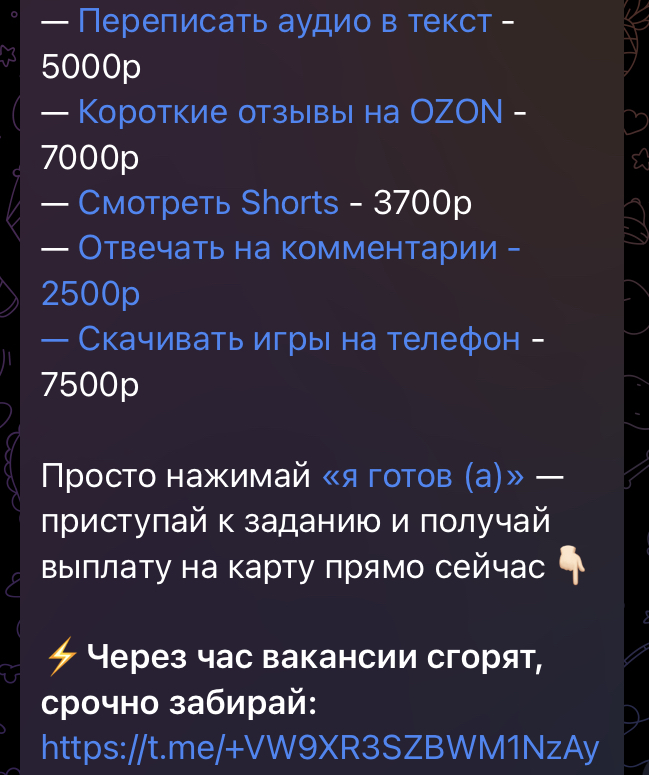Select the «Скачивать игры на телефон» link
The image size is (649, 775).
click(x=298, y=339)
